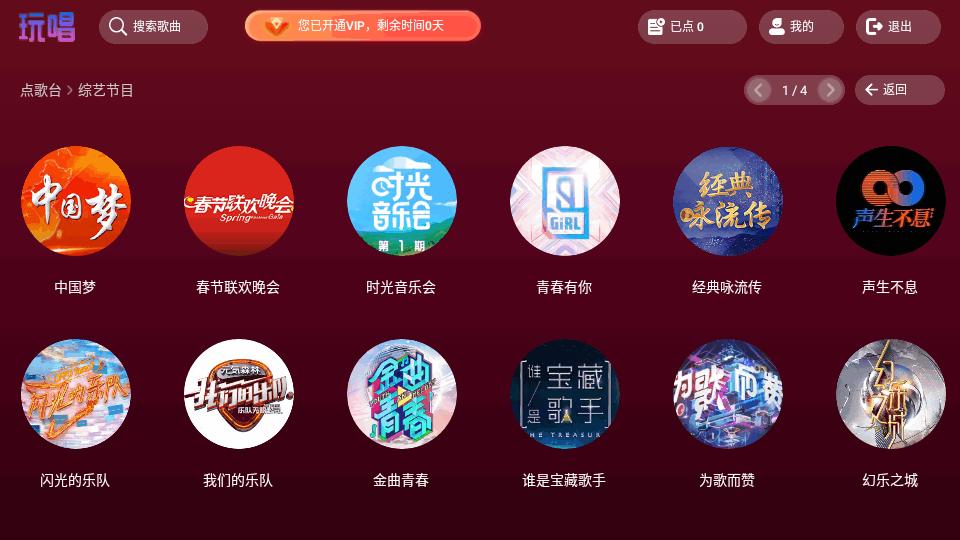Open the 搜索歌曲 search box
960x540 pixels.
pyautogui.click(x=153, y=27)
